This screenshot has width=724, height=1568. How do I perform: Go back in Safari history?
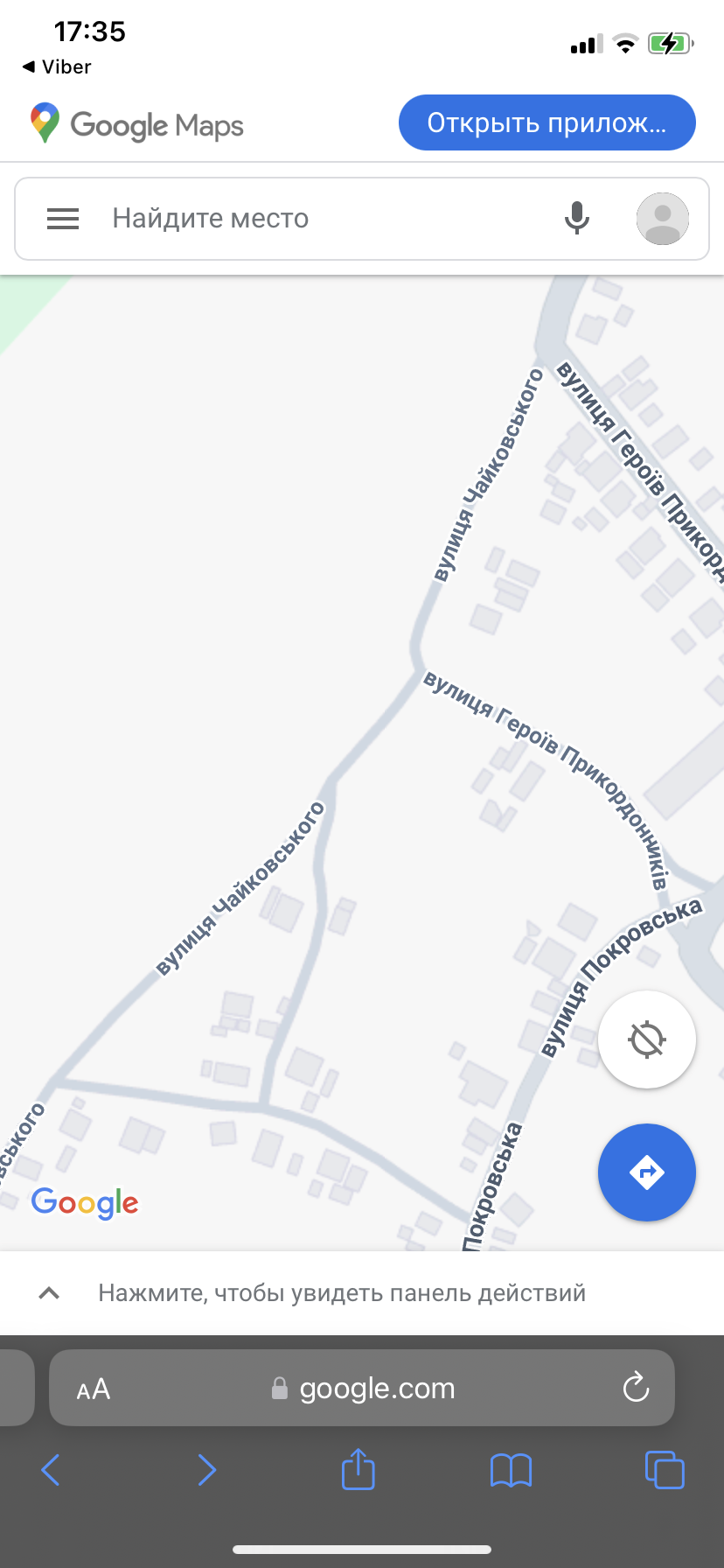(52, 1470)
